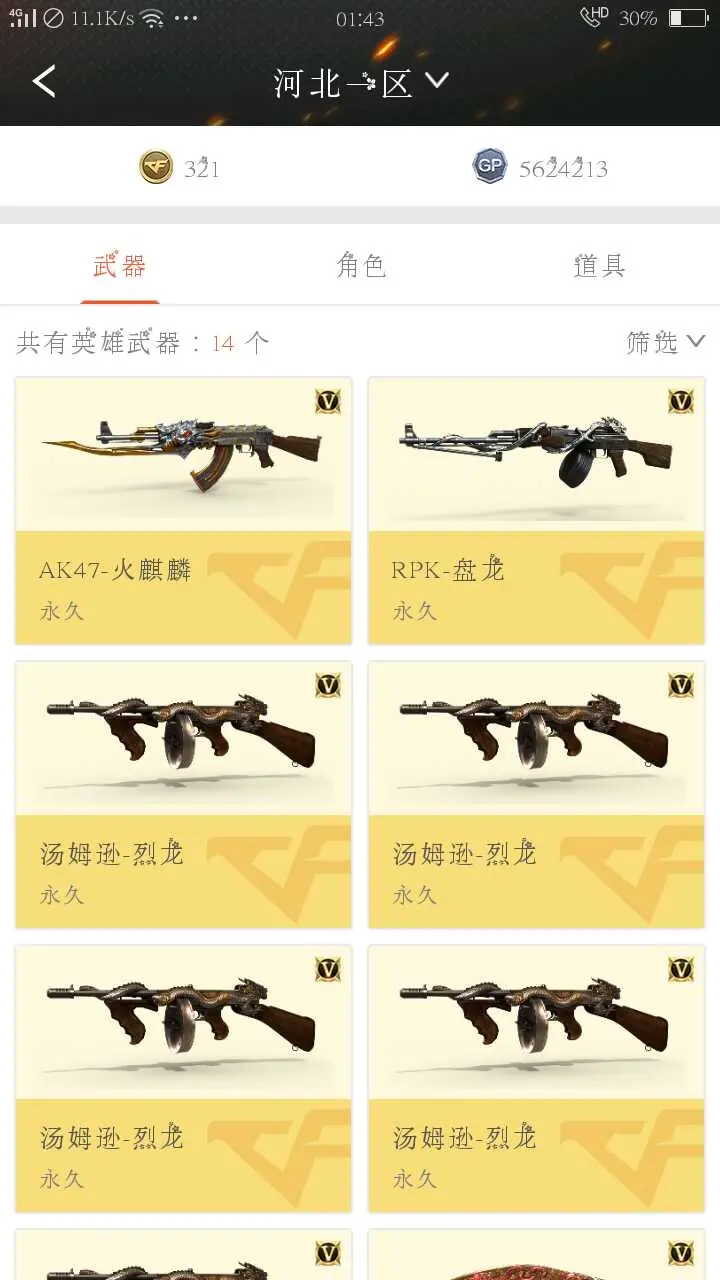Select the 武器 tab

click(x=120, y=266)
